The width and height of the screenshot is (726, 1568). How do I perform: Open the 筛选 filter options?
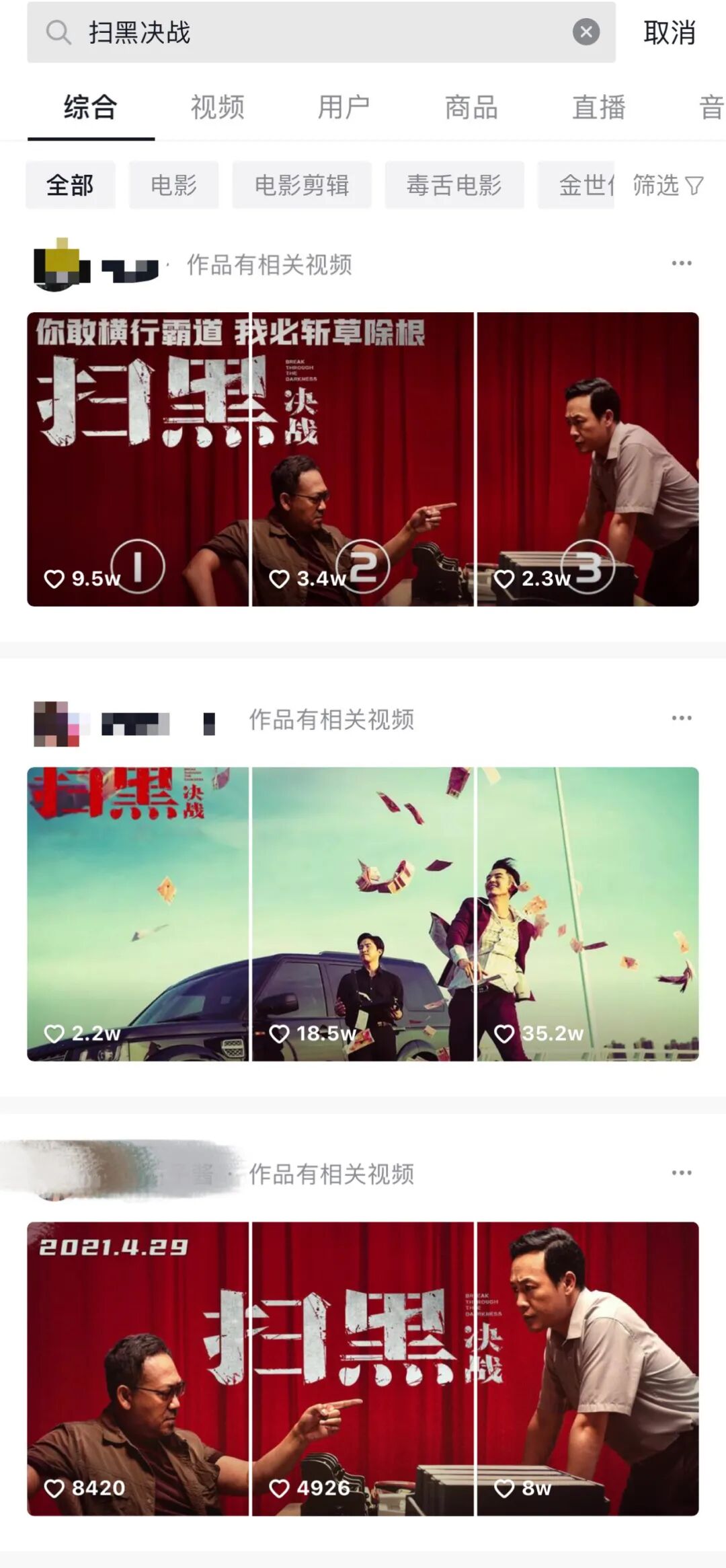[x=668, y=185]
